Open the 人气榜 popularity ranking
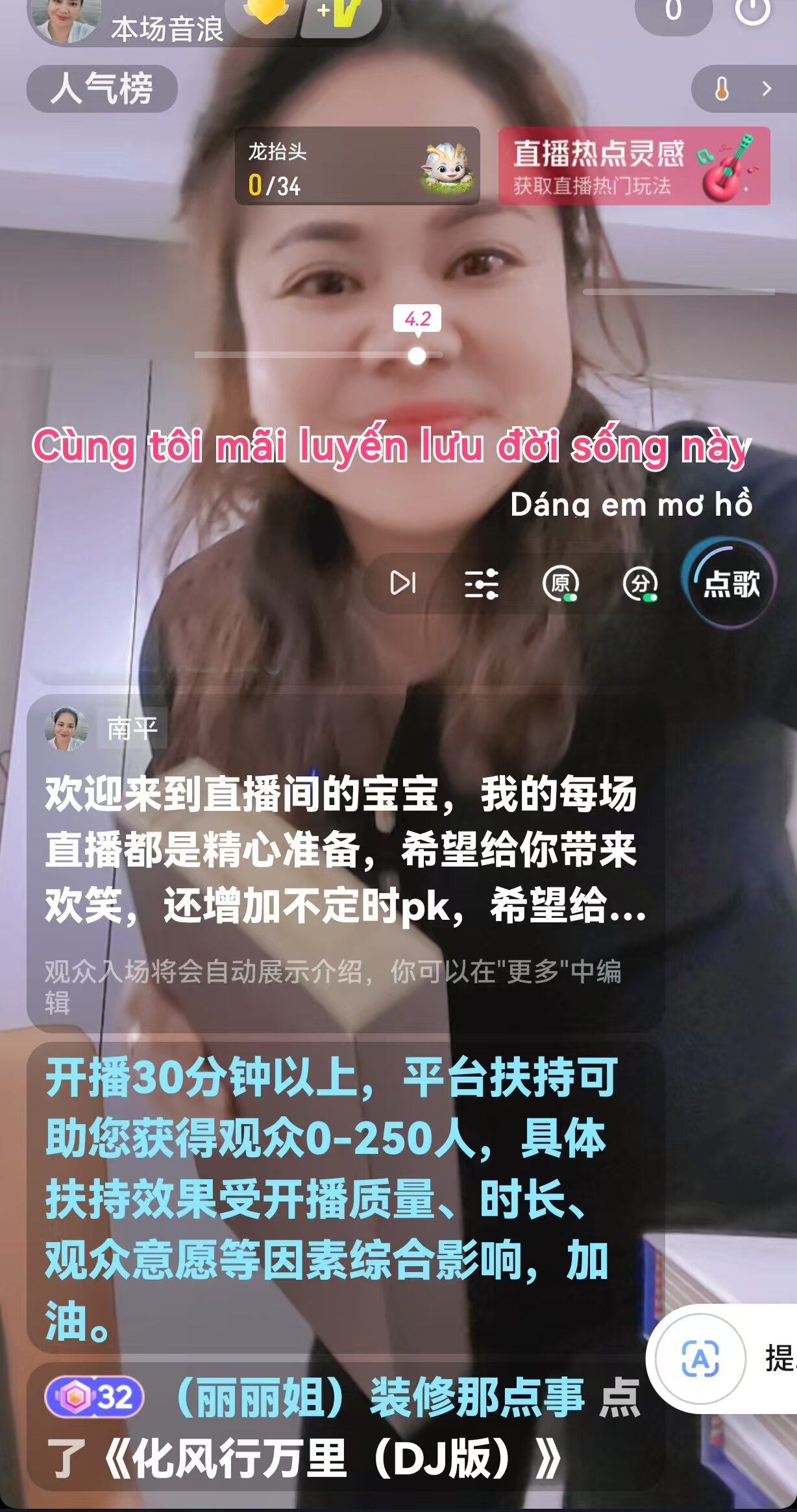The image size is (797, 1512). [101, 88]
